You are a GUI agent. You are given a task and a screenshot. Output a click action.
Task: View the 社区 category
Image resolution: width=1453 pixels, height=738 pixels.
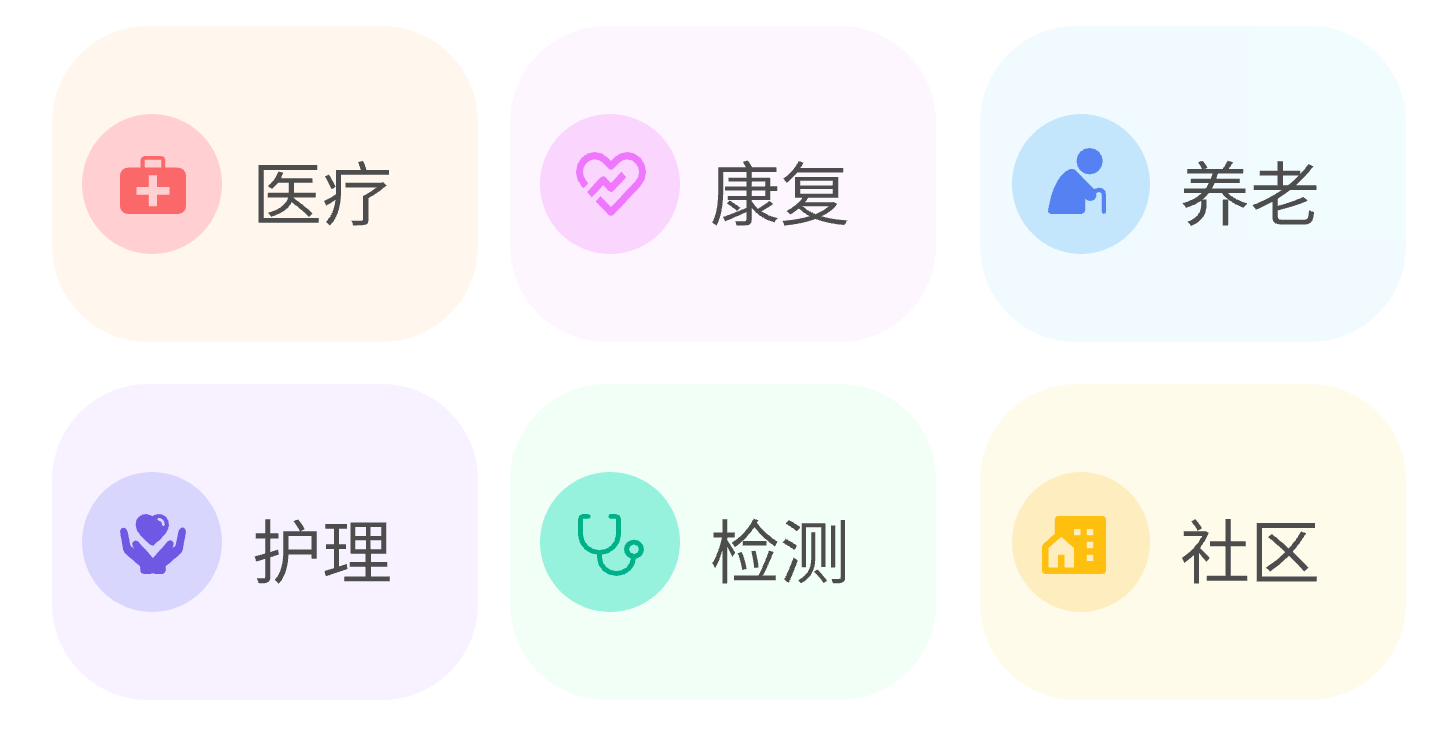(1192, 543)
